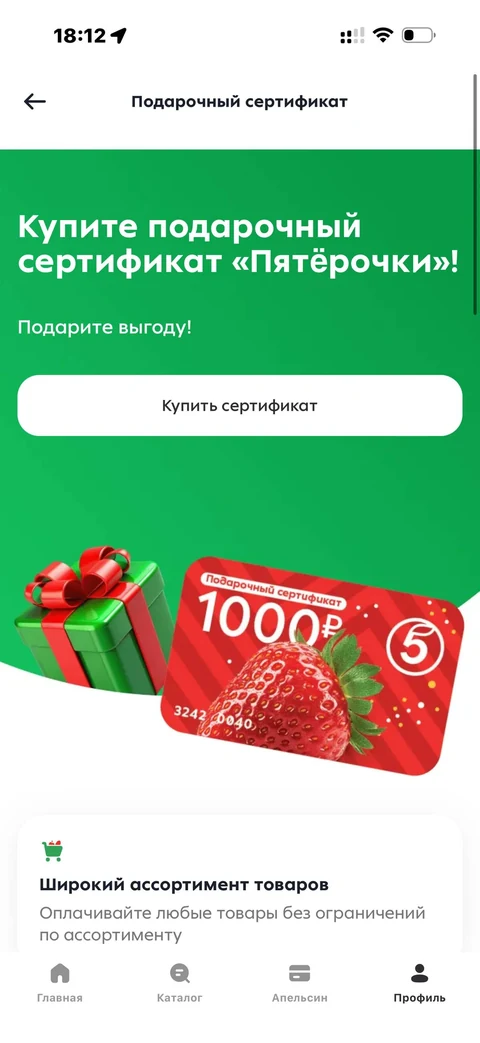Go back using the arrow icon
Image resolution: width=480 pixels, height=1043 pixels.
point(35,101)
